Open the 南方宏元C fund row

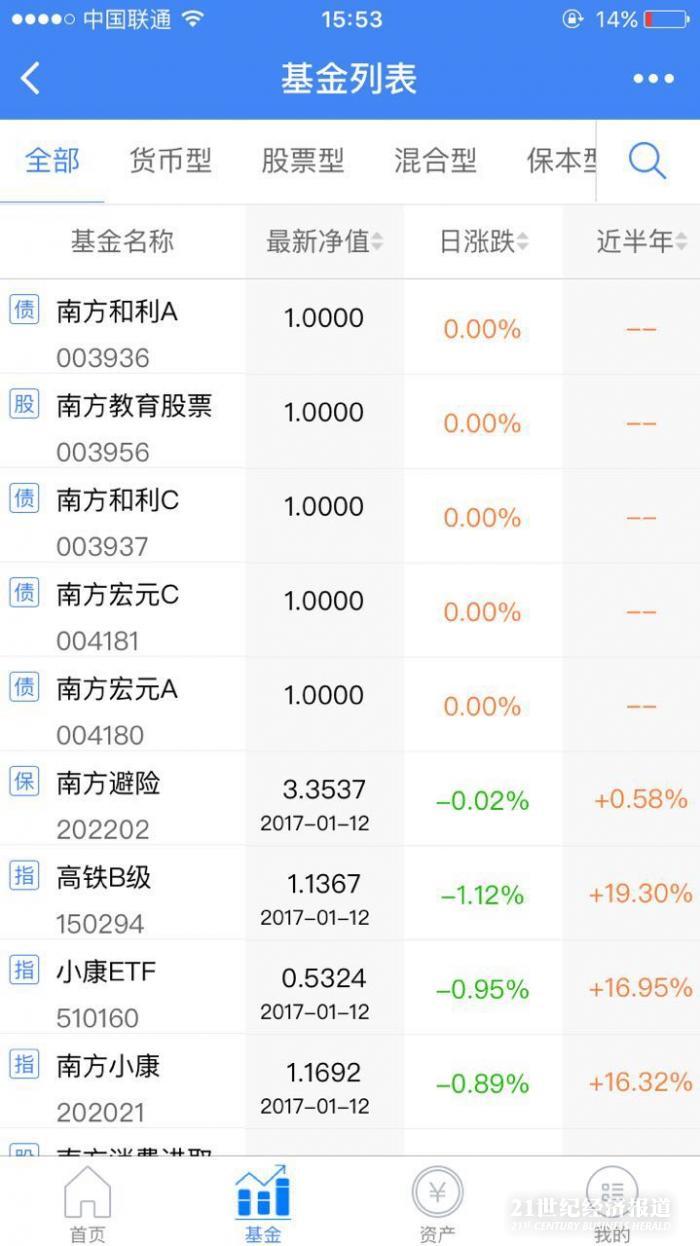(118, 610)
